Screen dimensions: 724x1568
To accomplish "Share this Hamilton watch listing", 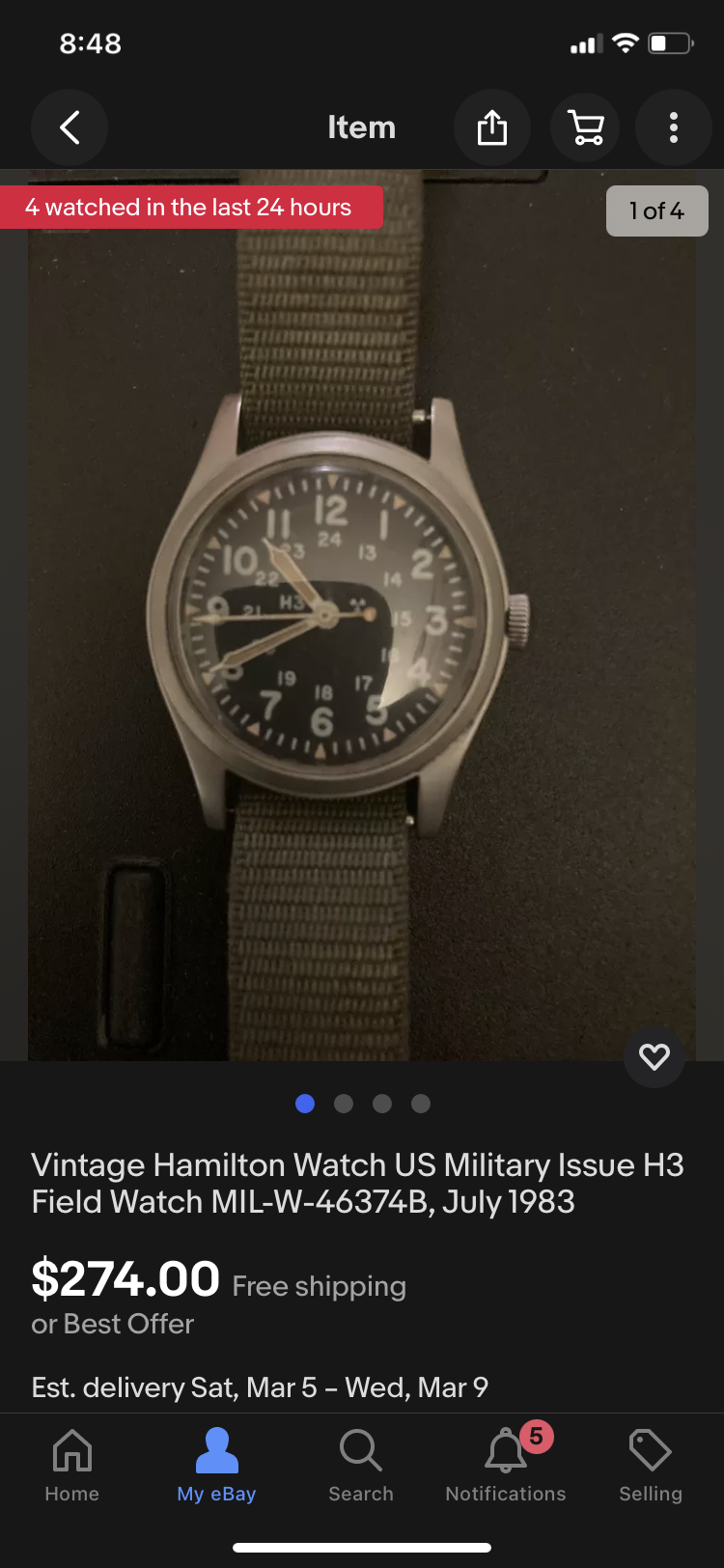I will coord(492,127).
